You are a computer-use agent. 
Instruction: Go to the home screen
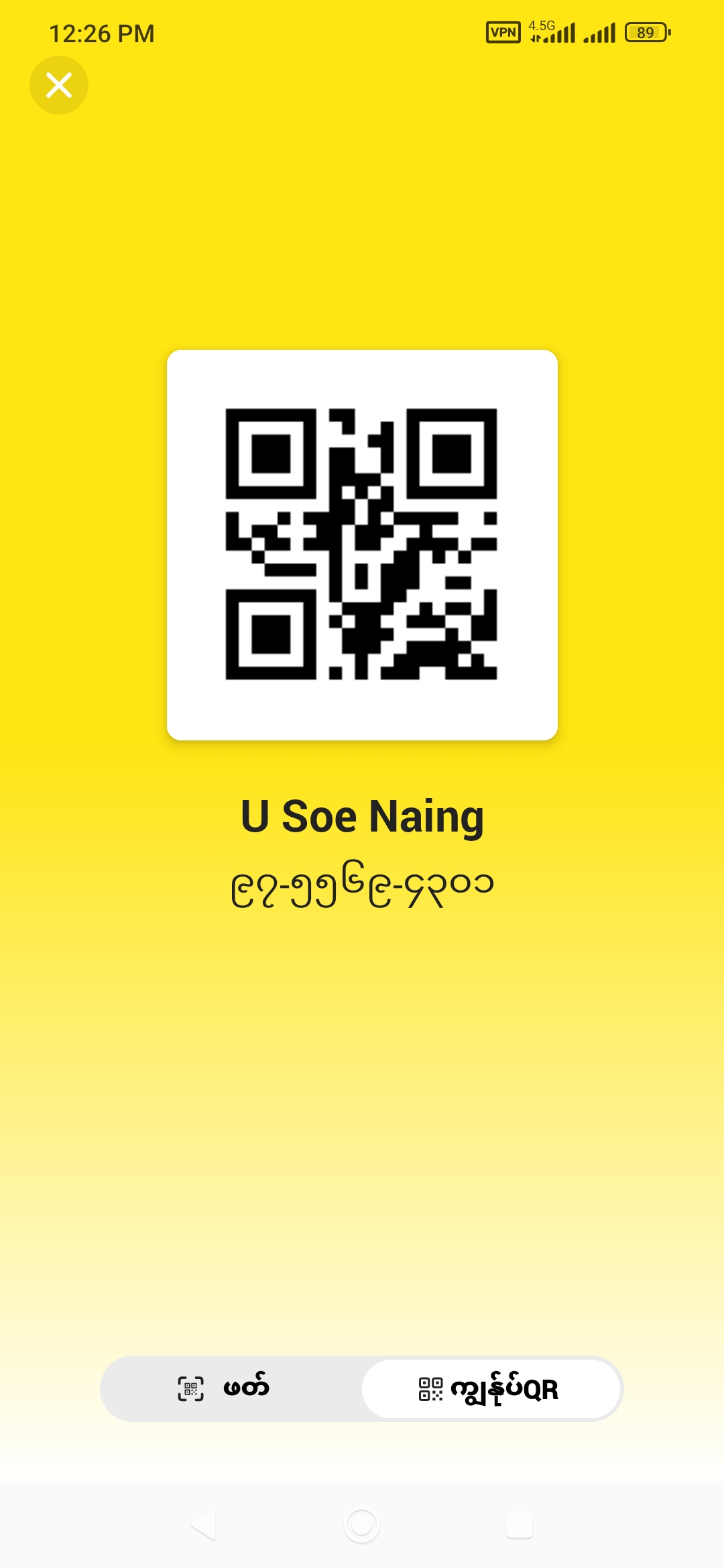(x=362, y=1525)
